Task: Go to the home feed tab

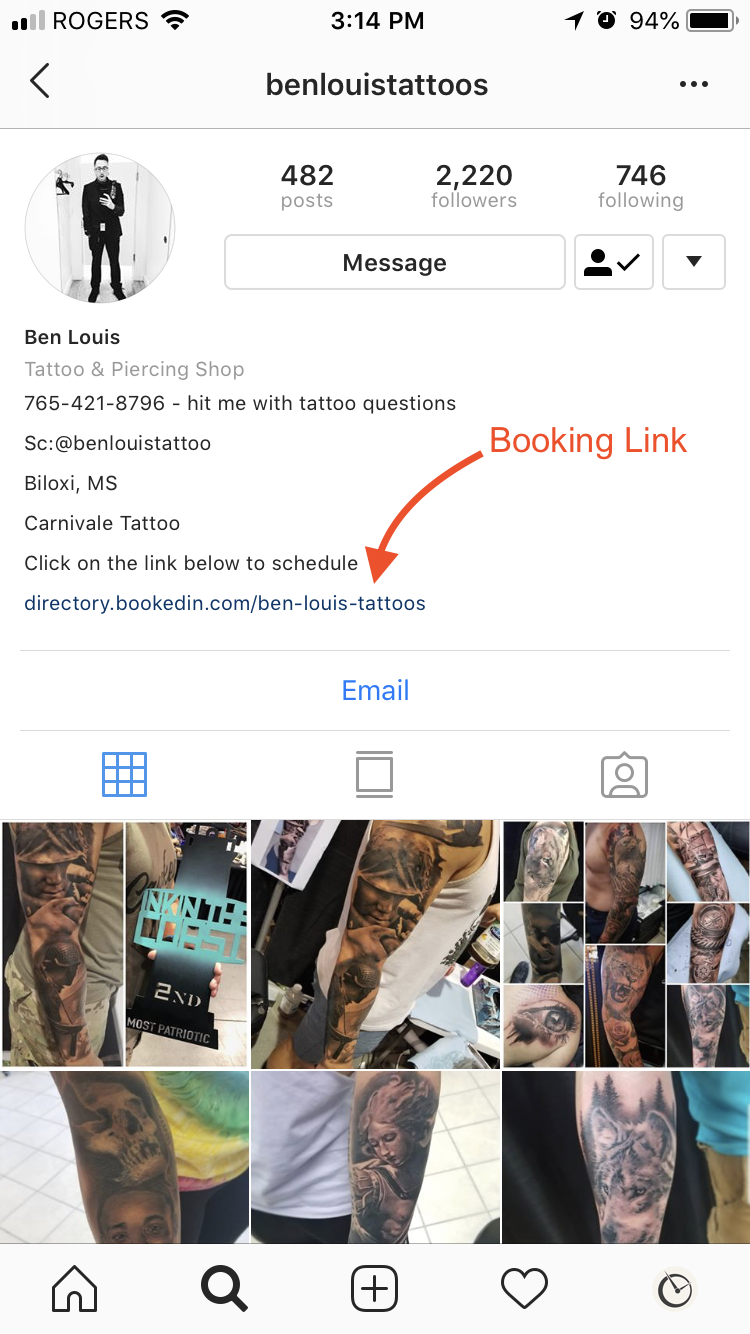Action: pos(75,1289)
